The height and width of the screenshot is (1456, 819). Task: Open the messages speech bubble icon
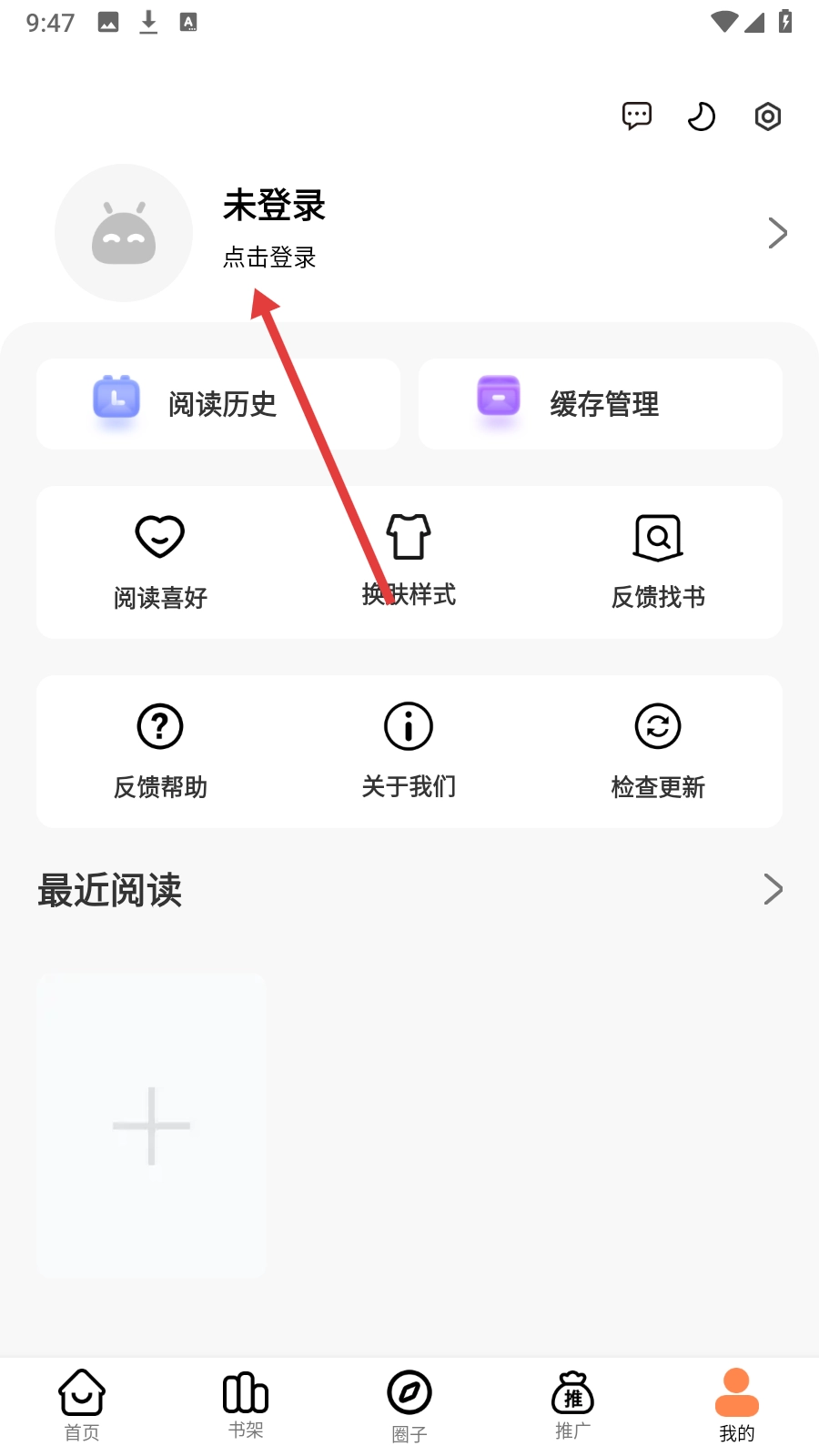(637, 116)
